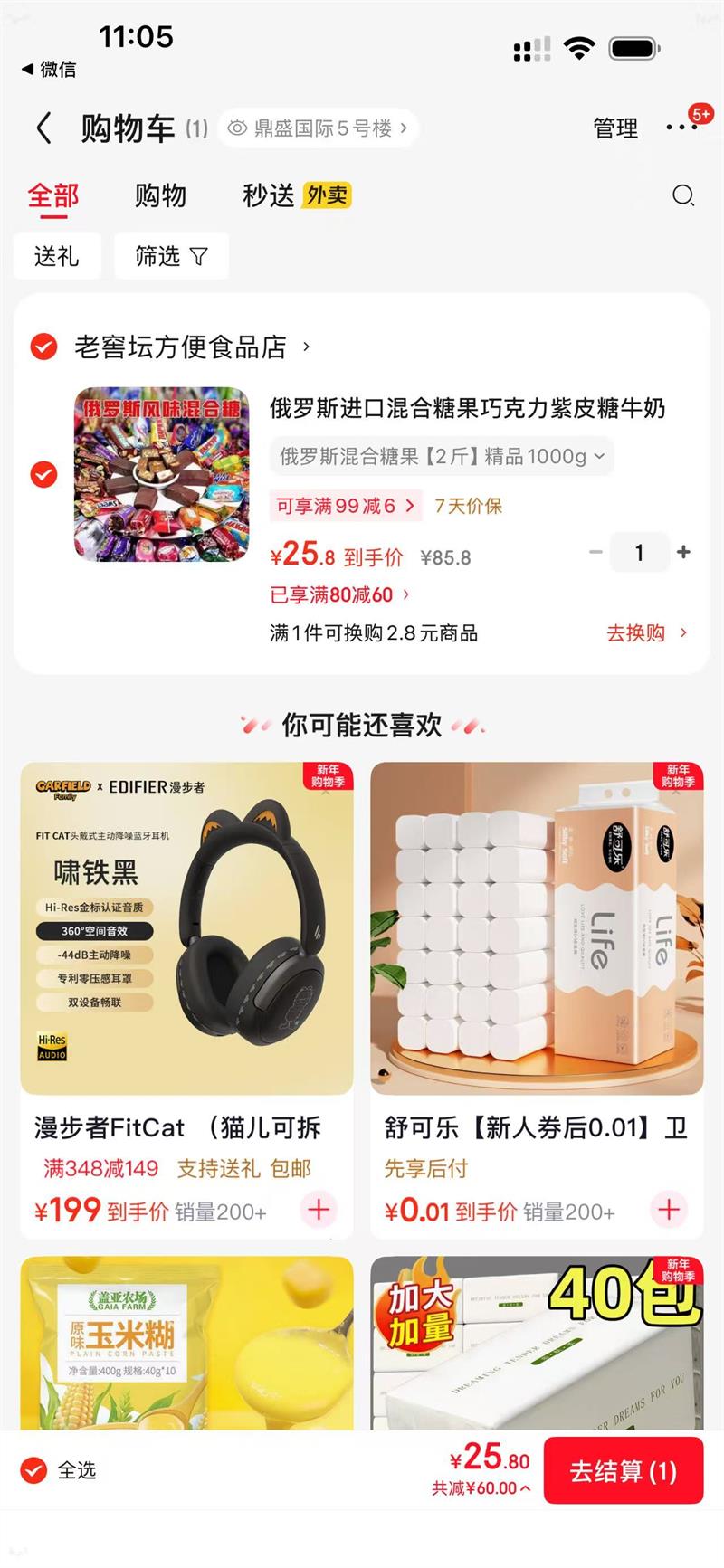Tap the back arrow to leave the cart

point(43,128)
